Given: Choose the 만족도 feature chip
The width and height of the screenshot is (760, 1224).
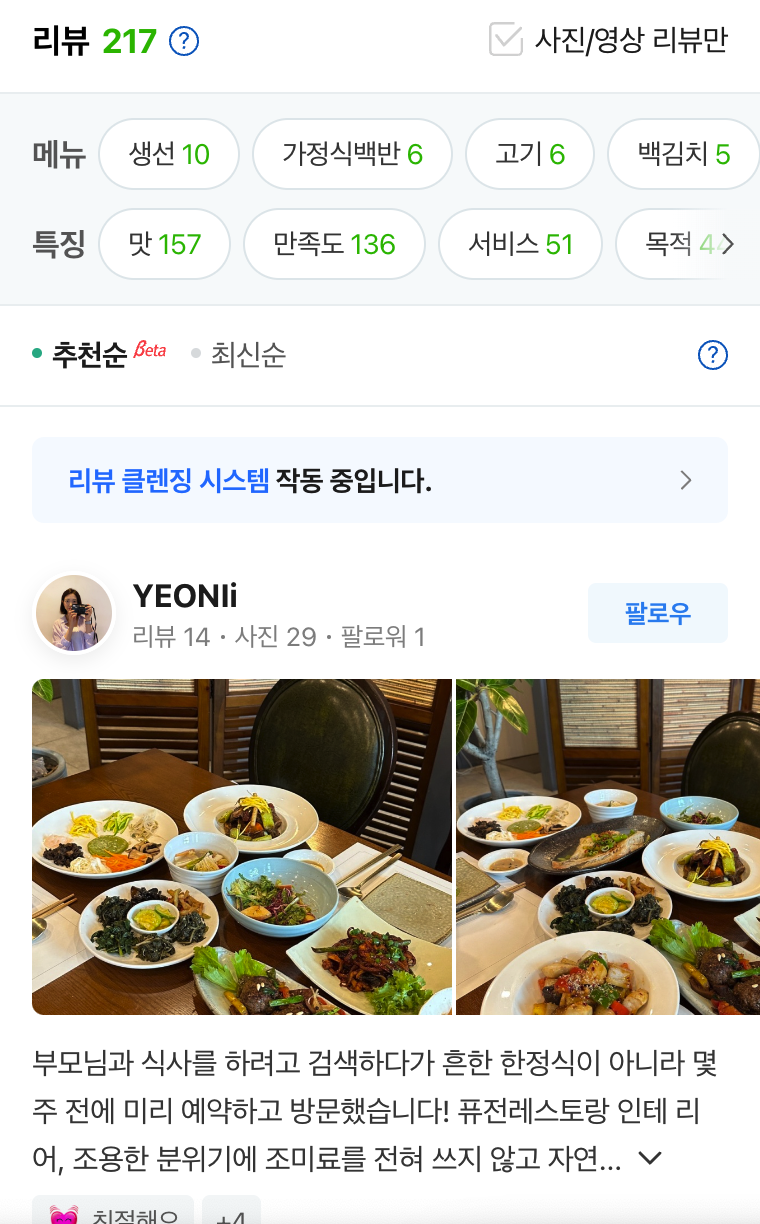Looking at the screenshot, I should coord(334,244).
